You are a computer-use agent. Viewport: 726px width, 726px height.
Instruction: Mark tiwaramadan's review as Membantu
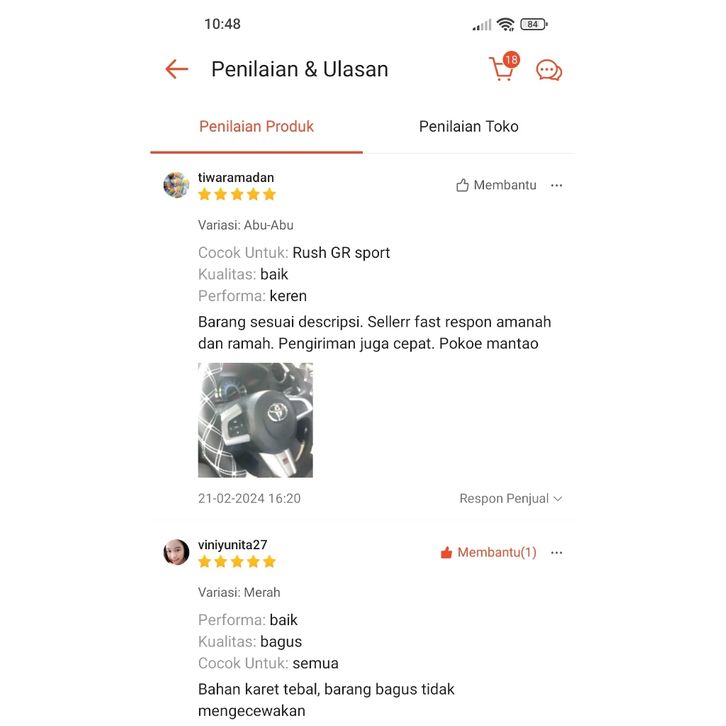(496, 185)
